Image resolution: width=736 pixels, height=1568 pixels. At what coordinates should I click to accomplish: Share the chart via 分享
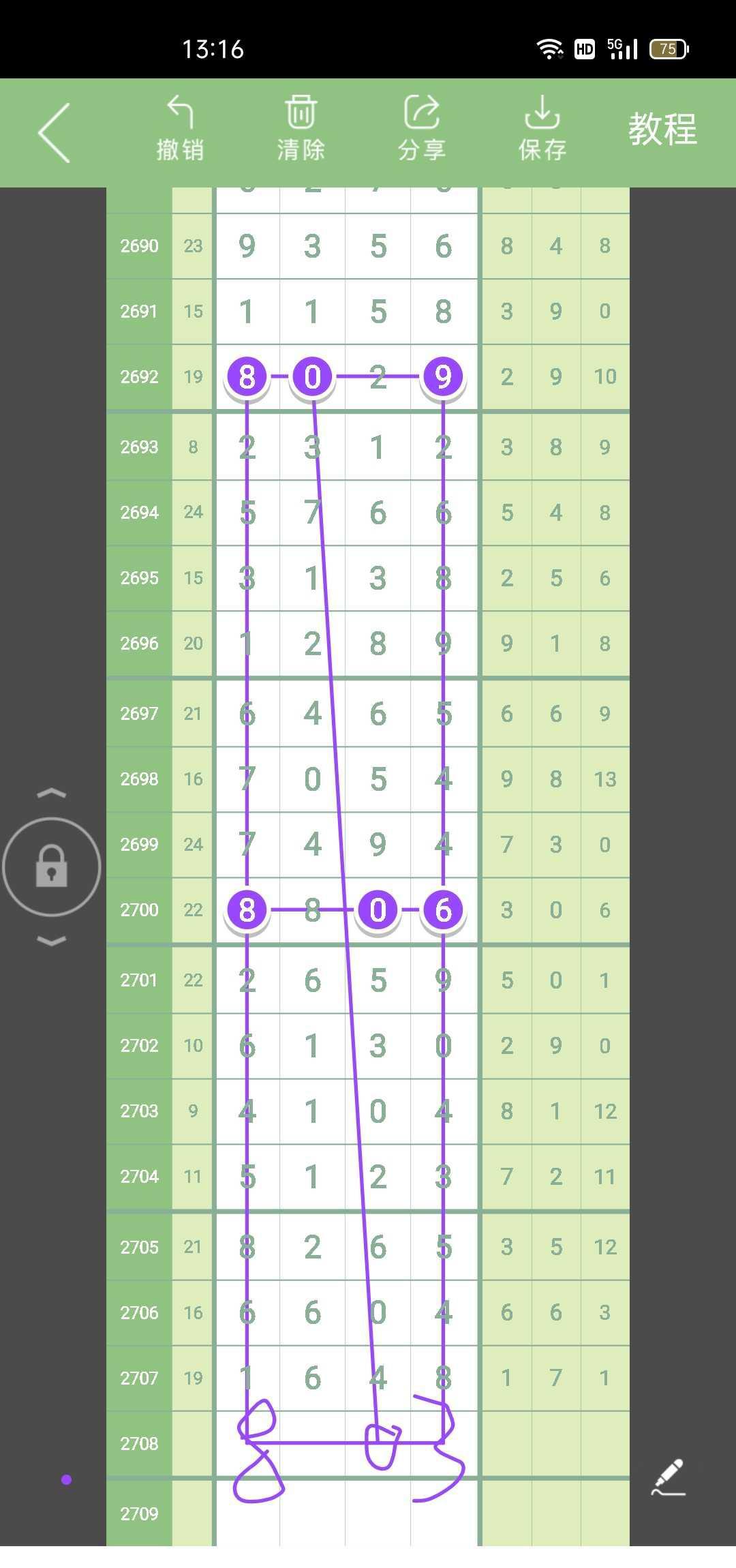coord(421,129)
